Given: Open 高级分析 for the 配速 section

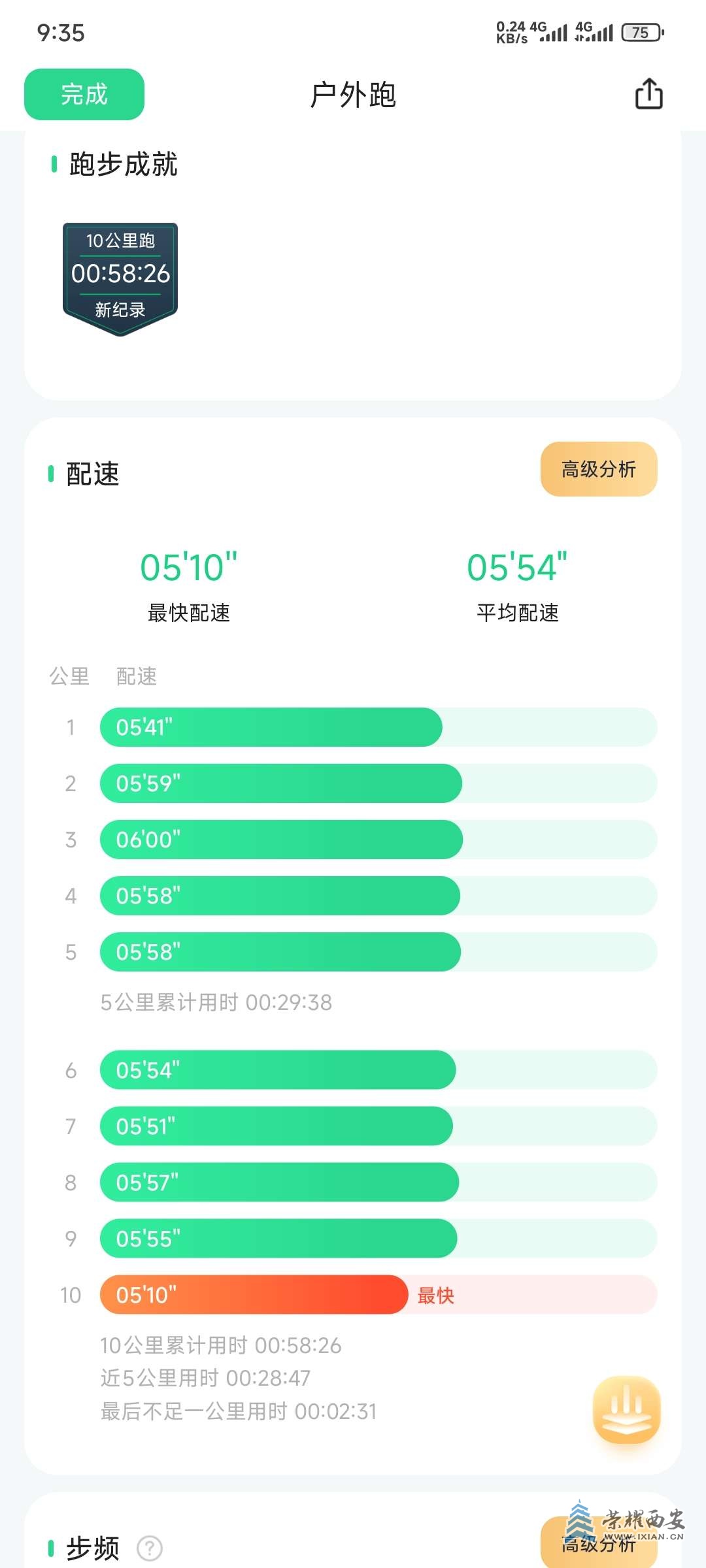Looking at the screenshot, I should click(598, 469).
